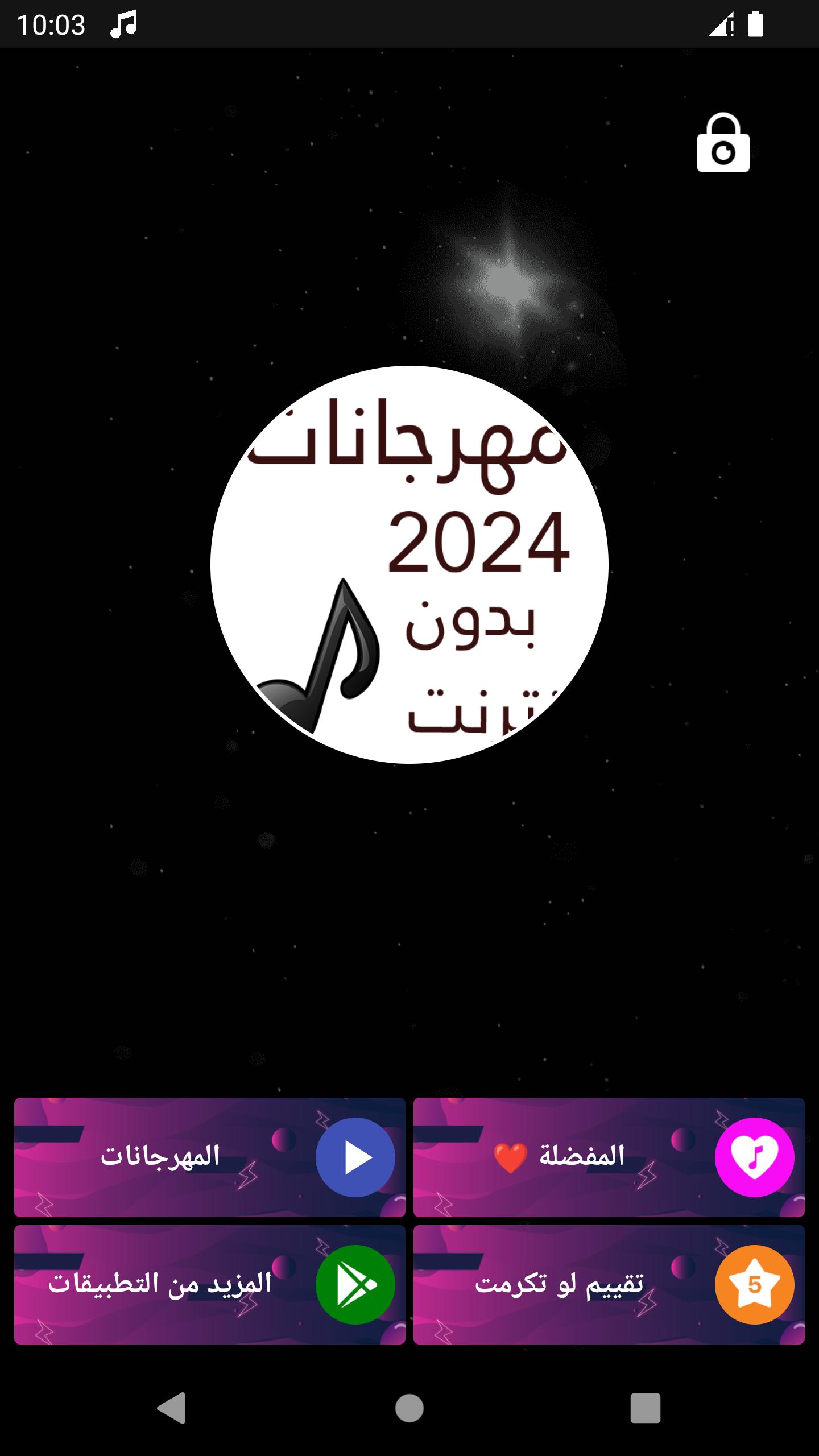Open المزيد من التطبيقات more apps
Image resolution: width=819 pixels, height=1456 pixels.
(x=209, y=1285)
